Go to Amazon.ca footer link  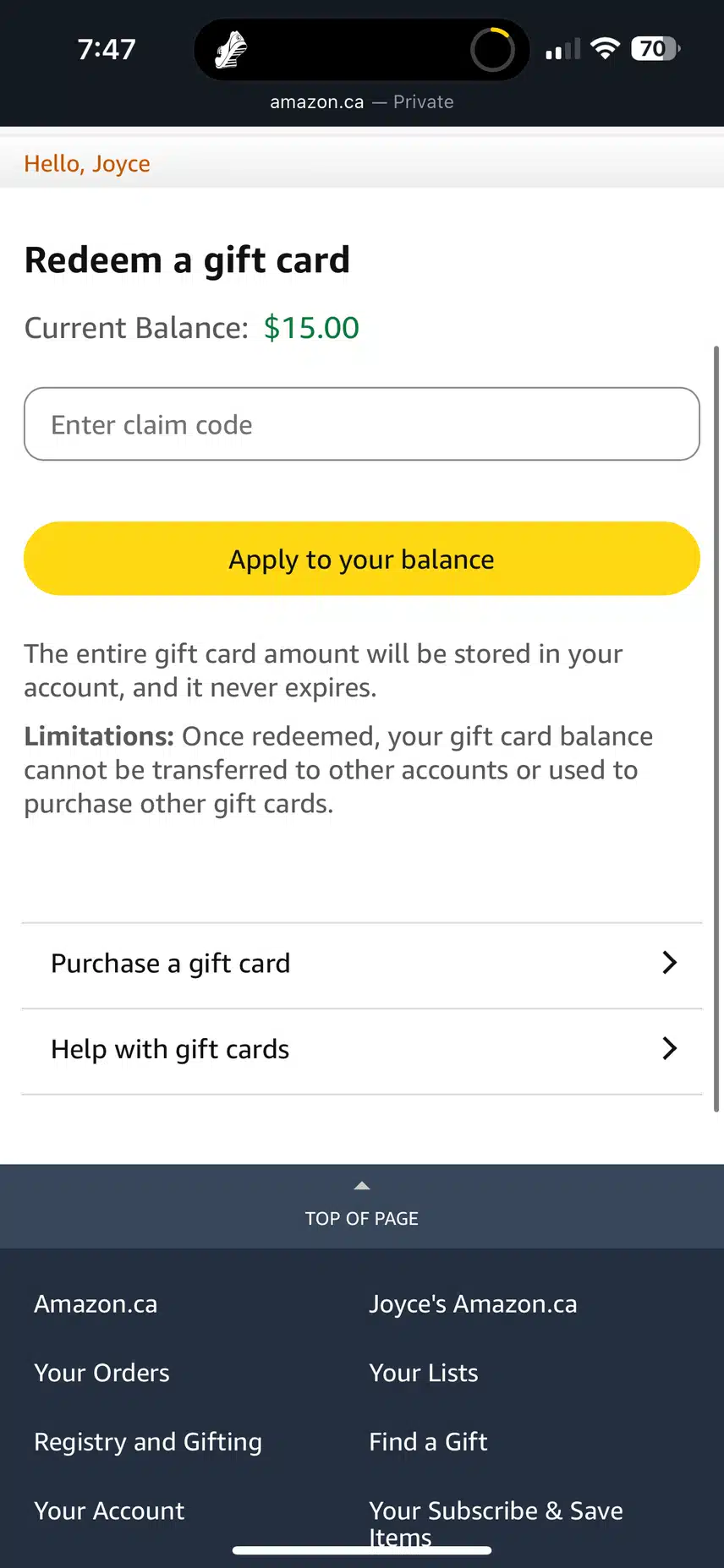(96, 1304)
